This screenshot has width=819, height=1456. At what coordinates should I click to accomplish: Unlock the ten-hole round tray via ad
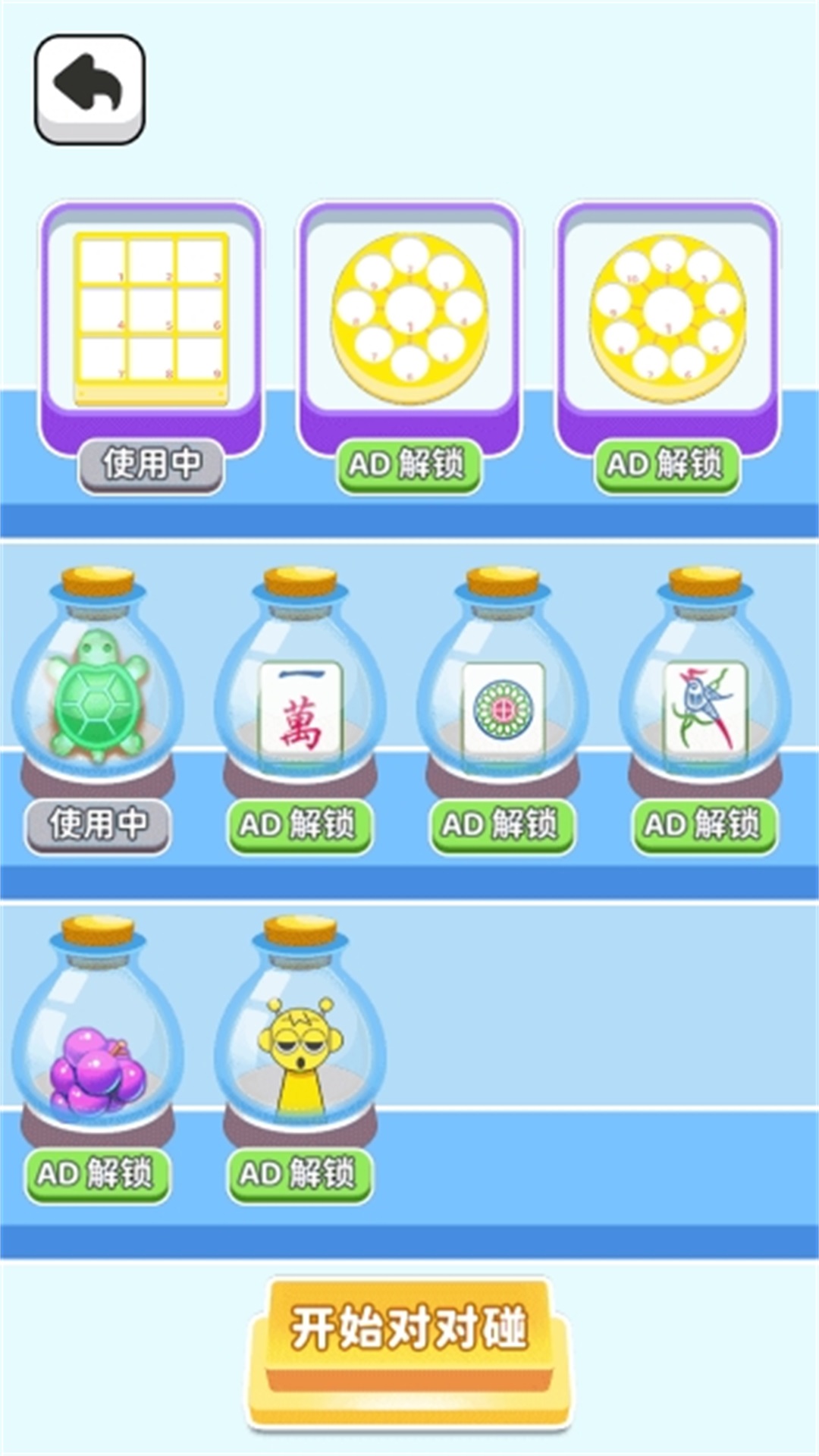pos(666,465)
